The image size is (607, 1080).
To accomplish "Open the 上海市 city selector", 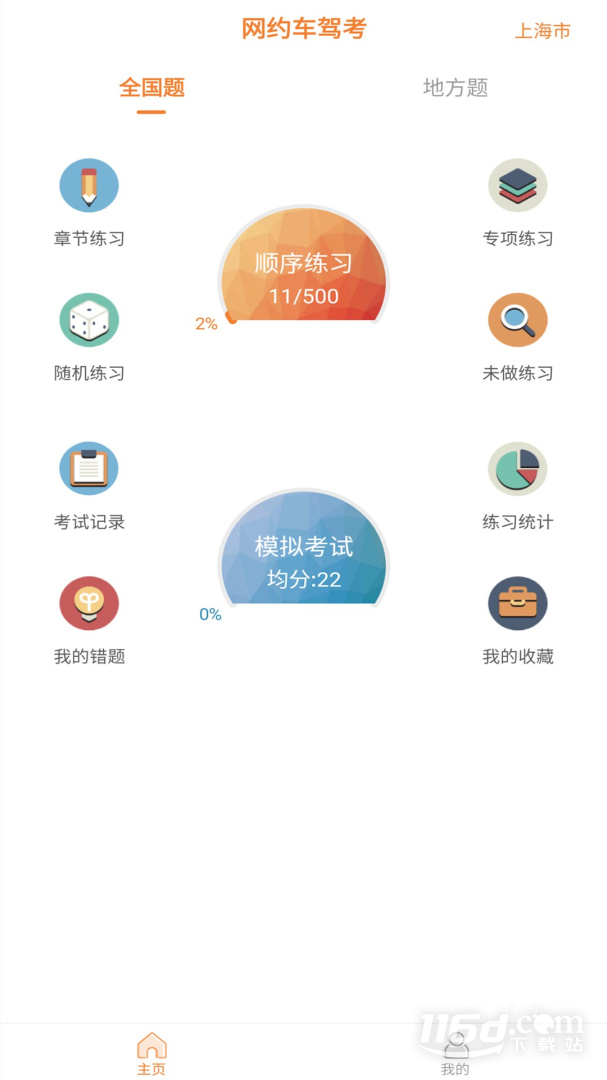I will pos(542,31).
